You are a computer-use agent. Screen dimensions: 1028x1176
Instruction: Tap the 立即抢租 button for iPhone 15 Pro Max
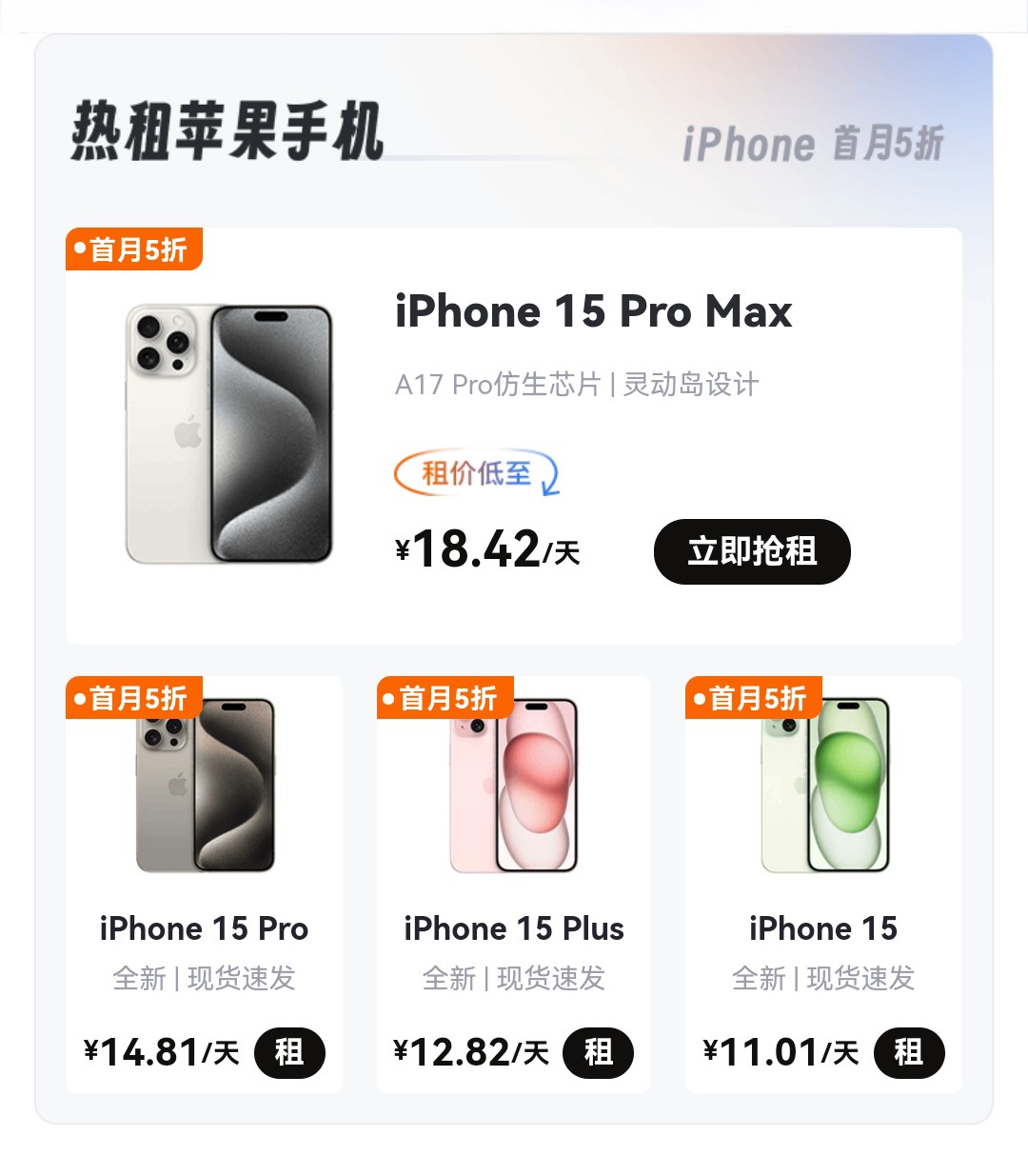tap(751, 551)
